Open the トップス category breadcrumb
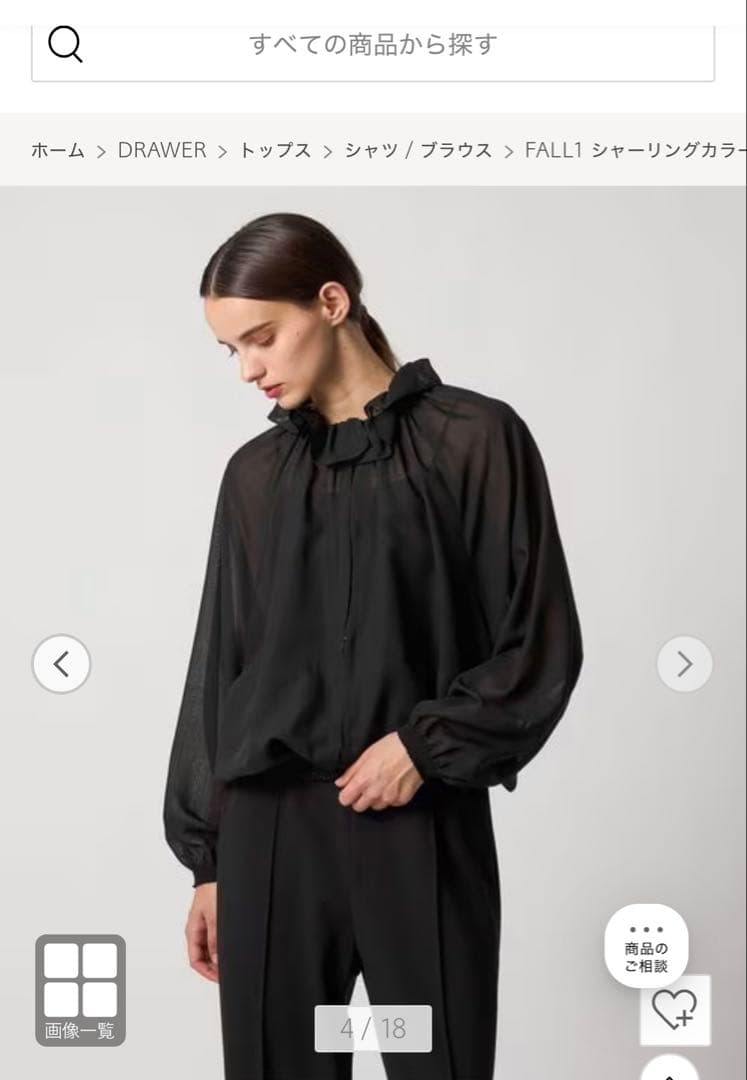The image size is (747, 1080). coord(275,150)
